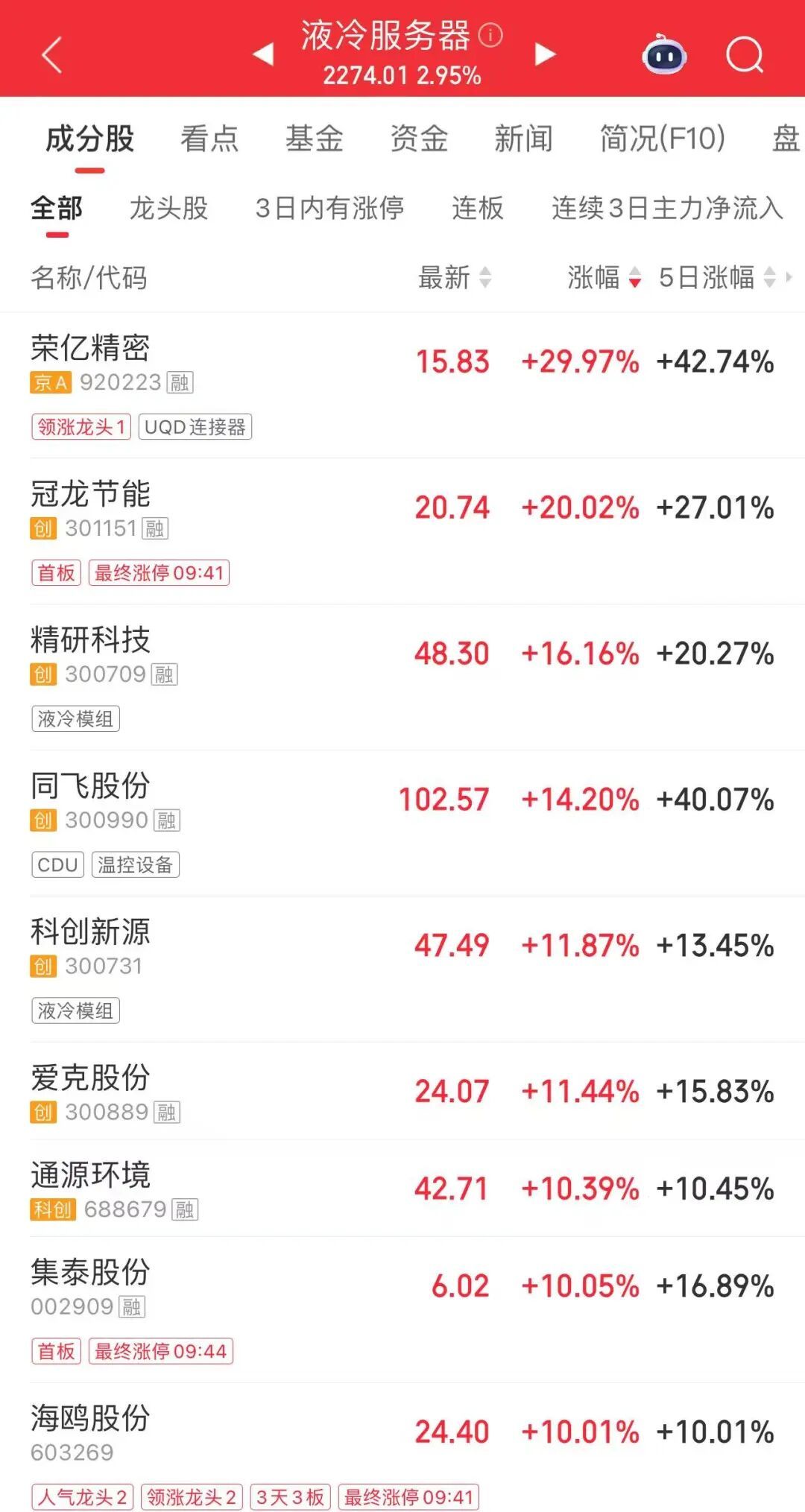
Task: Open the 新闻 tab
Action: point(524,139)
